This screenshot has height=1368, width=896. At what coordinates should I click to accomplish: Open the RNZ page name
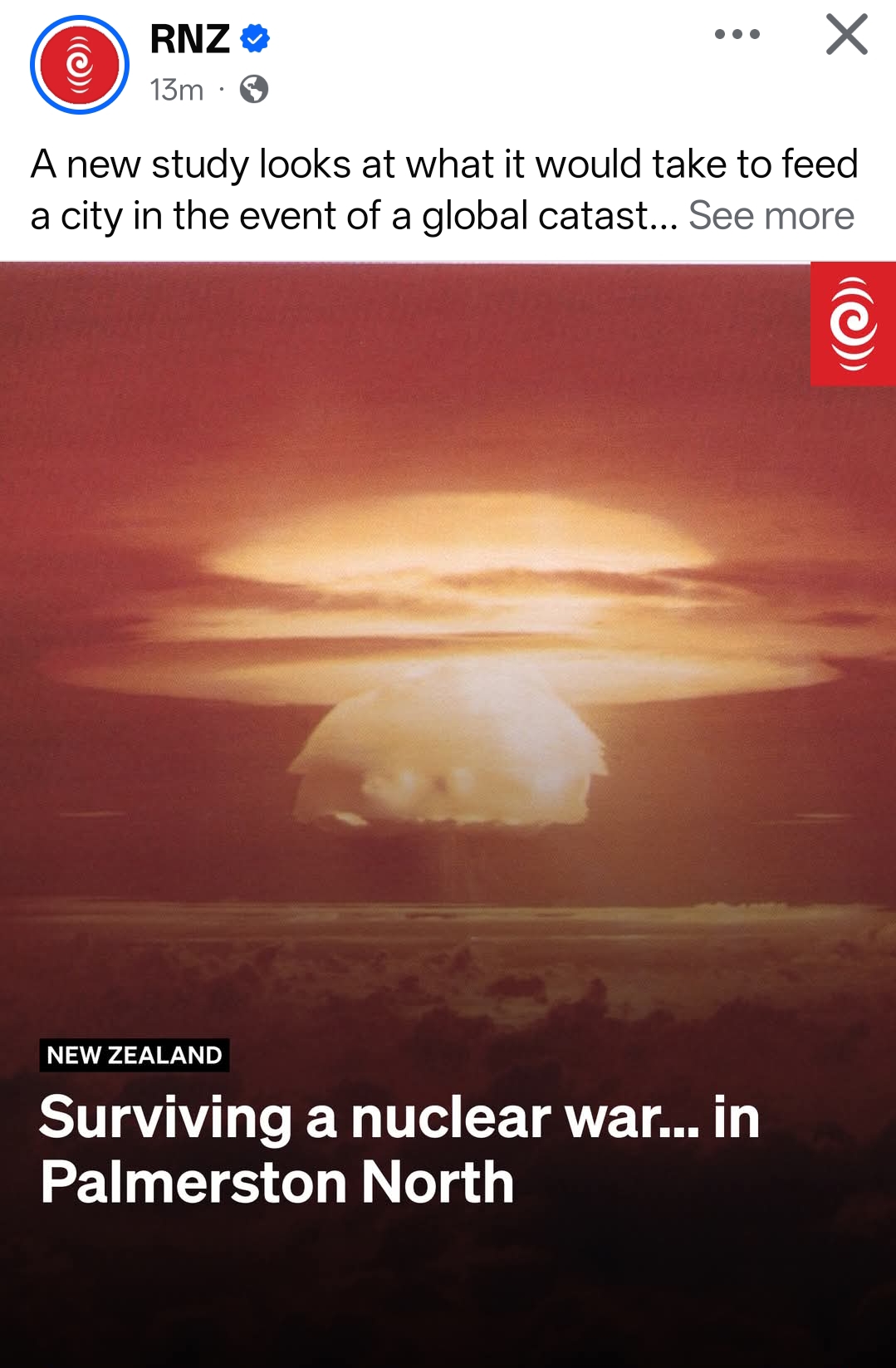click(190, 39)
